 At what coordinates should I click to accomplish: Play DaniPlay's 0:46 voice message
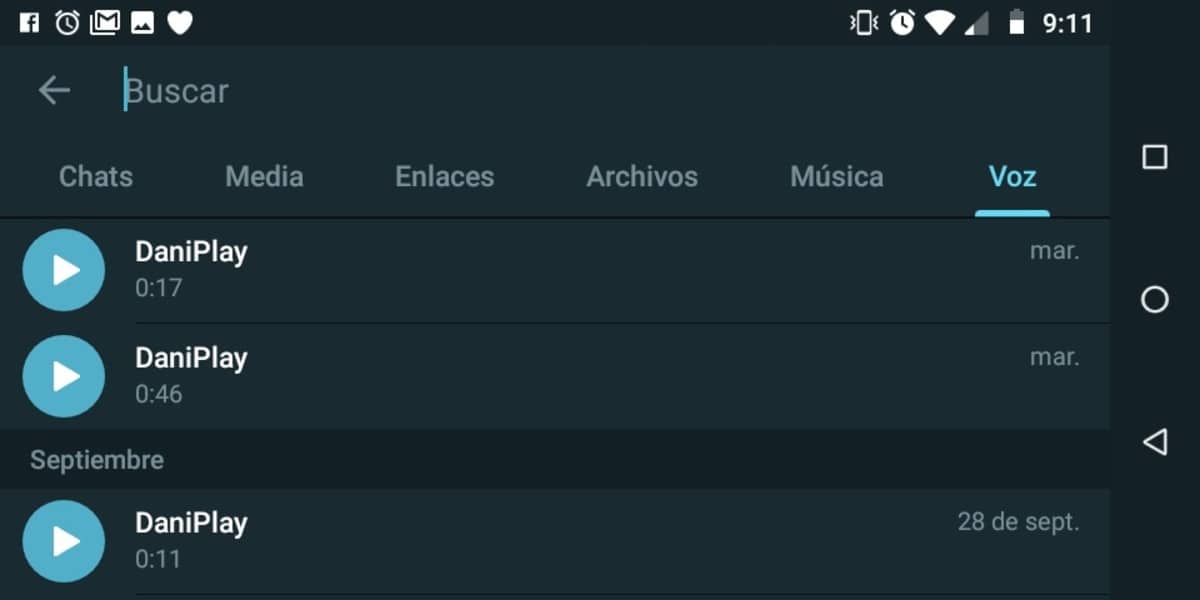(x=64, y=376)
